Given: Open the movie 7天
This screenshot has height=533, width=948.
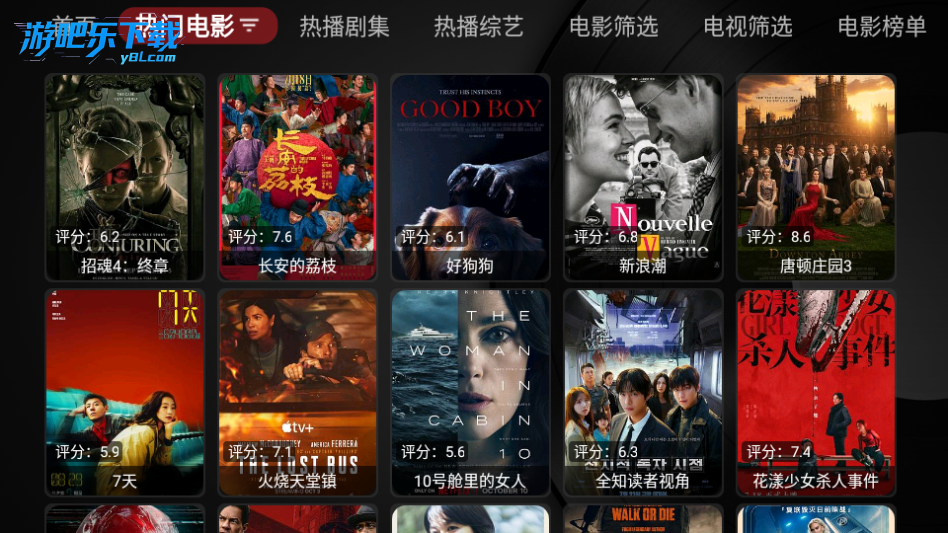Looking at the screenshot, I should (125, 393).
